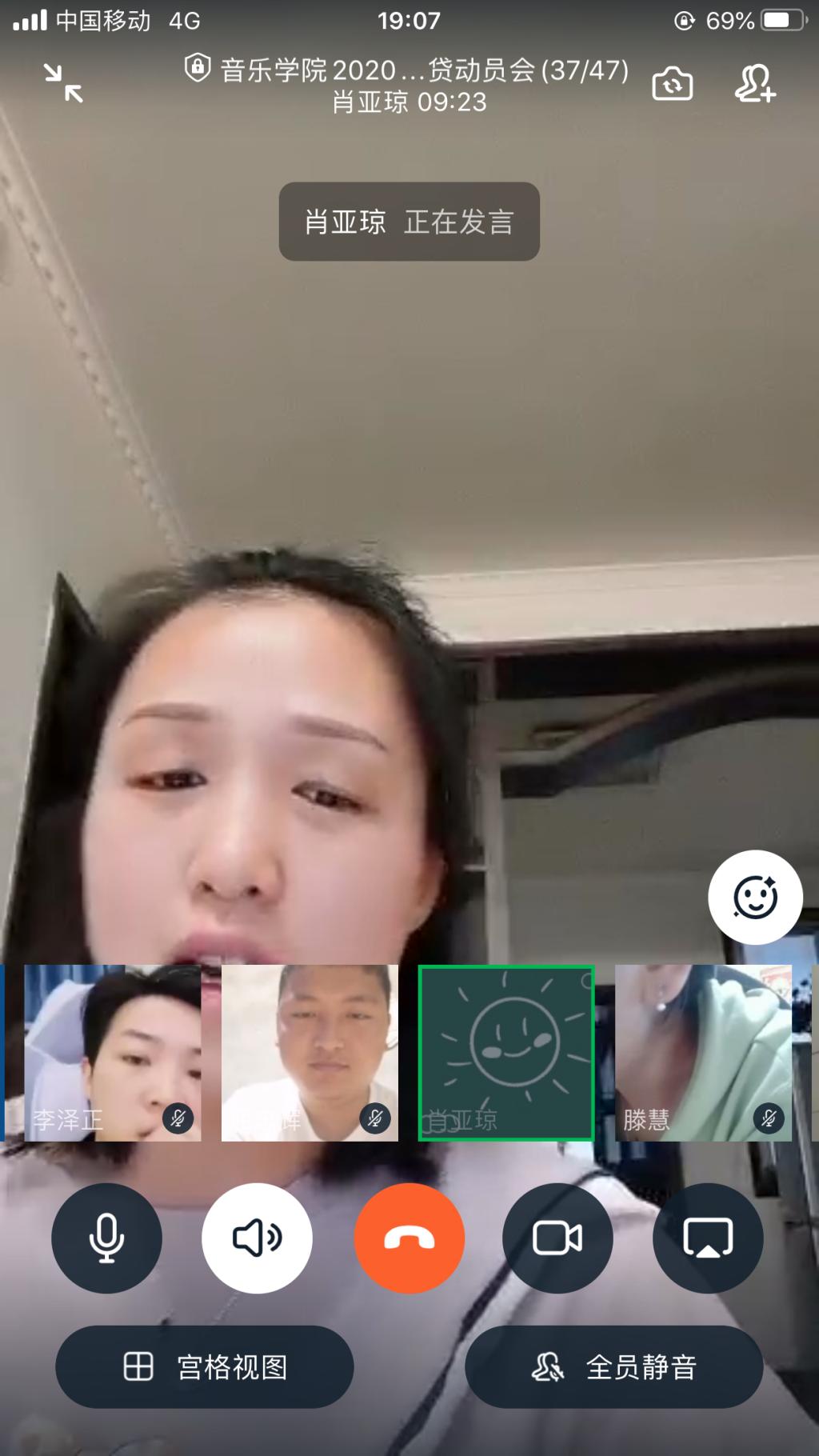Image resolution: width=819 pixels, height=1456 pixels.
Task: Add participants to the meeting
Action: [755, 83]
